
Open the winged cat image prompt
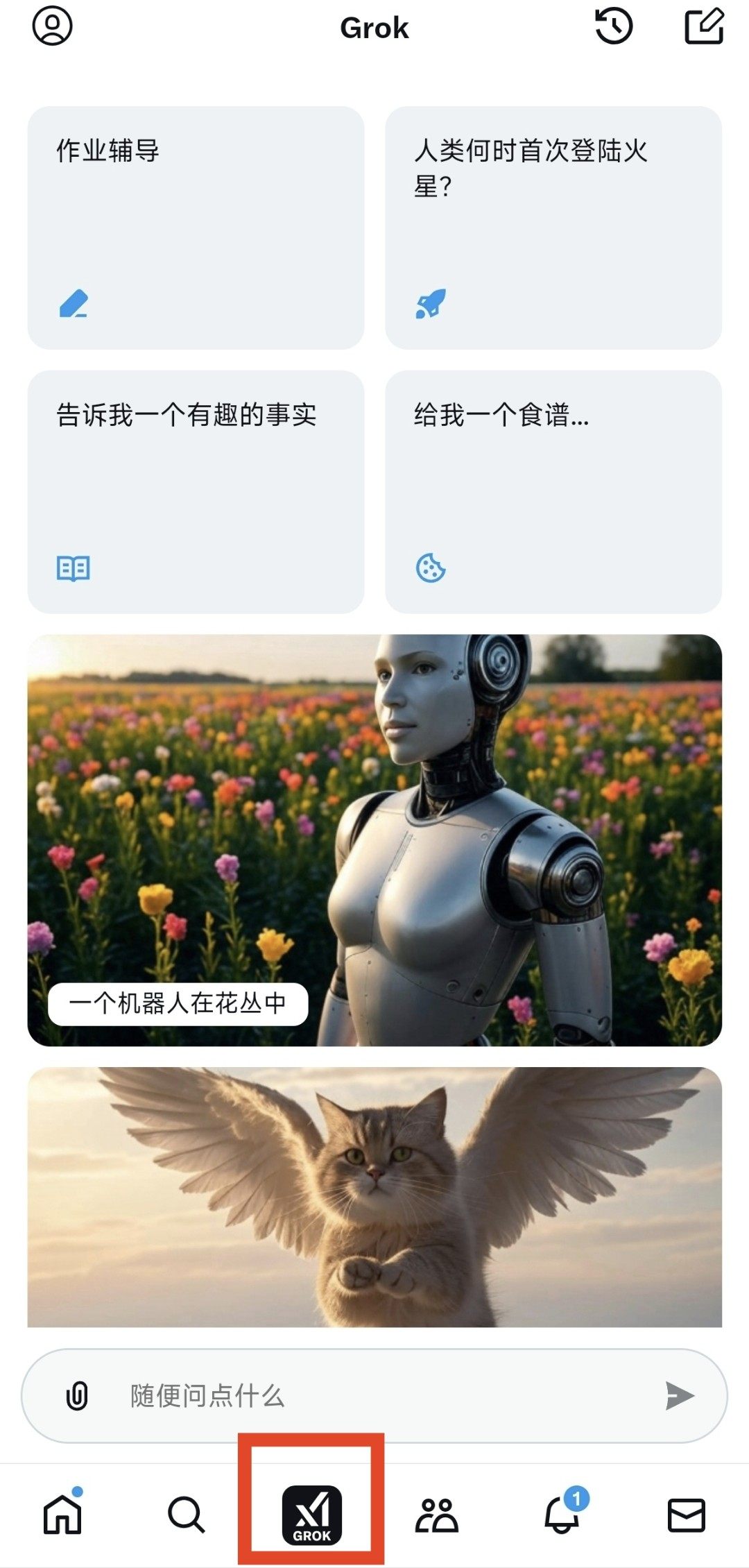[x=374, y=1197]
